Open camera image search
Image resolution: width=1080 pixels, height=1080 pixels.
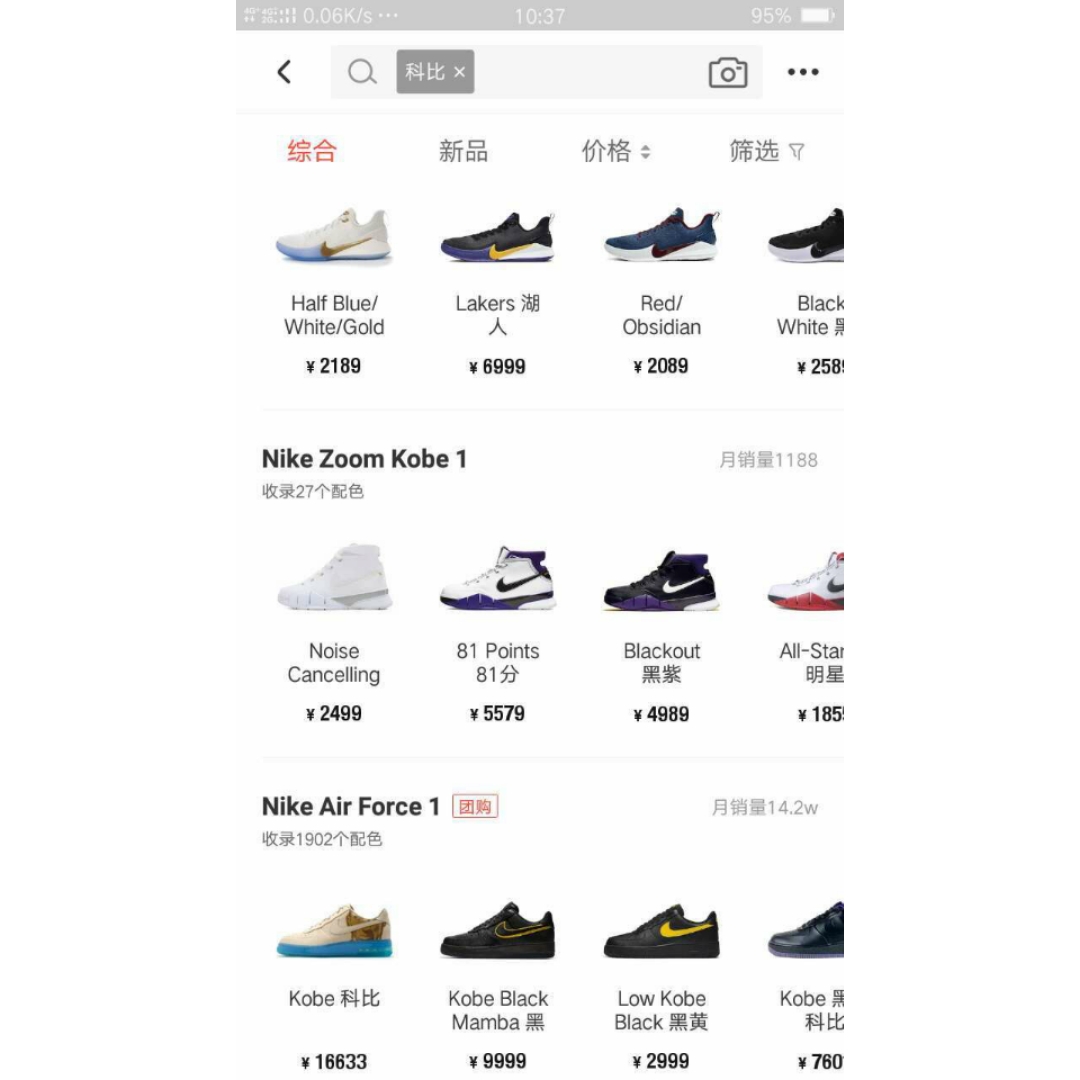(728, 73)
